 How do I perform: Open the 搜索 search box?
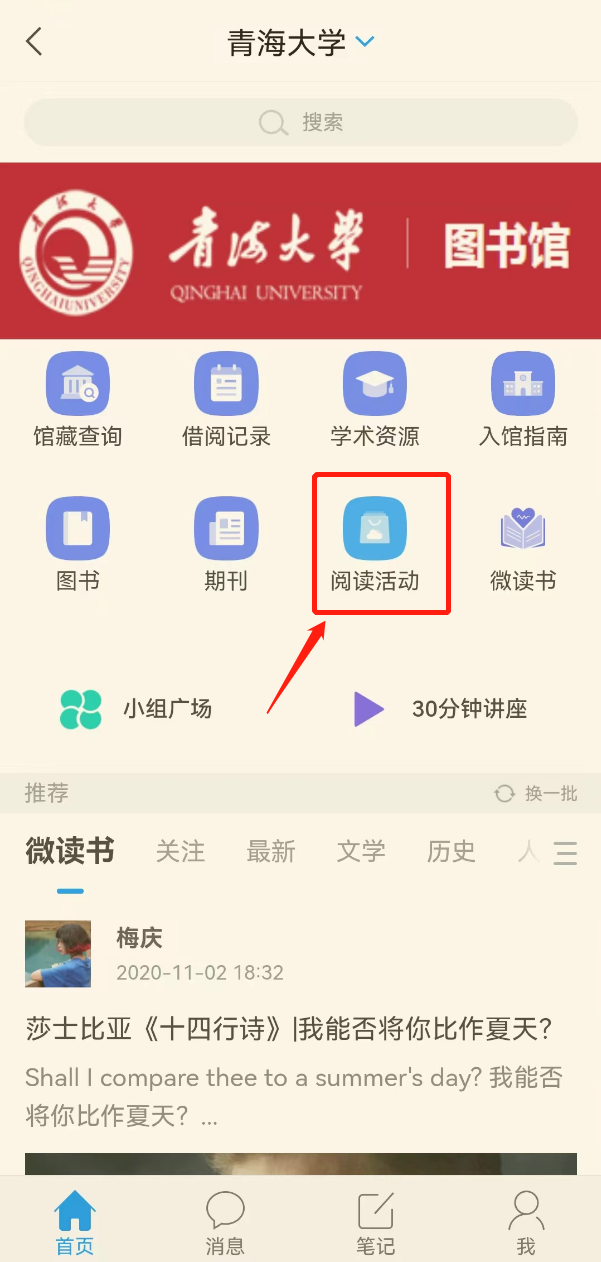click(300, 123)
